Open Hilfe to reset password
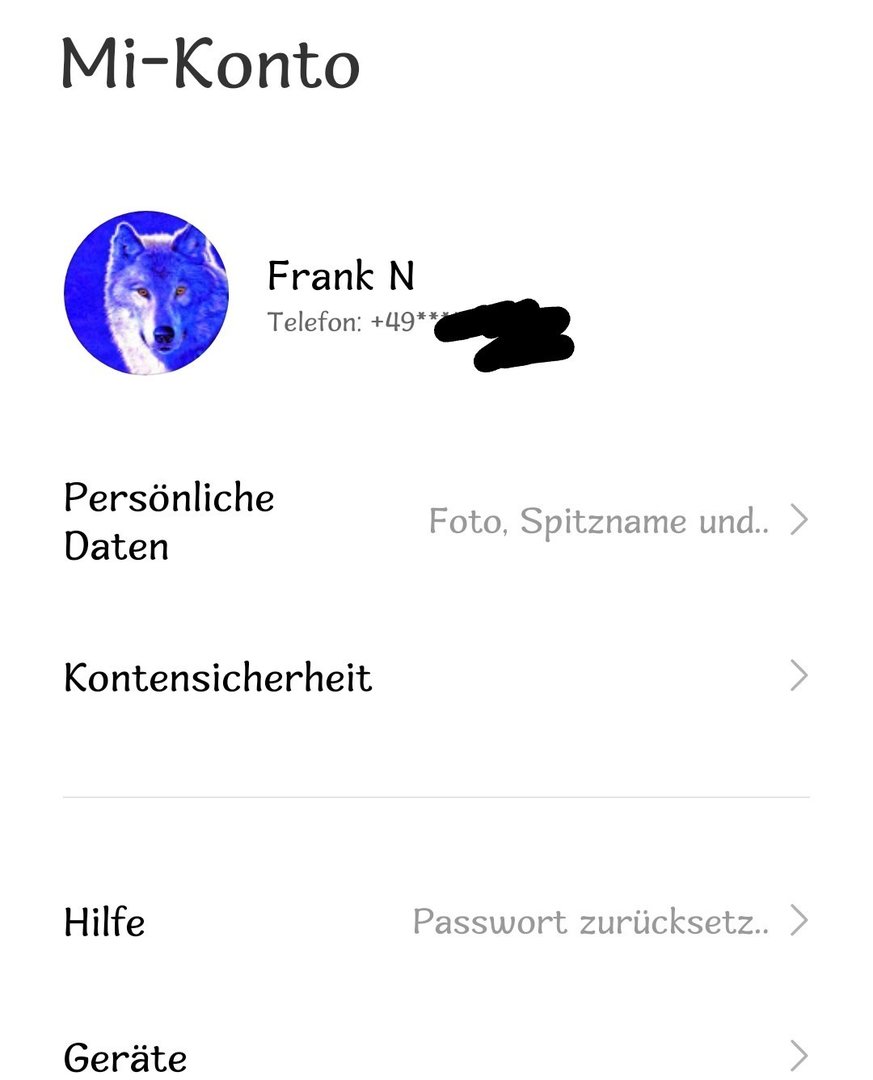This screenshot has height=1080, width=873. click(x=435, y=921)
